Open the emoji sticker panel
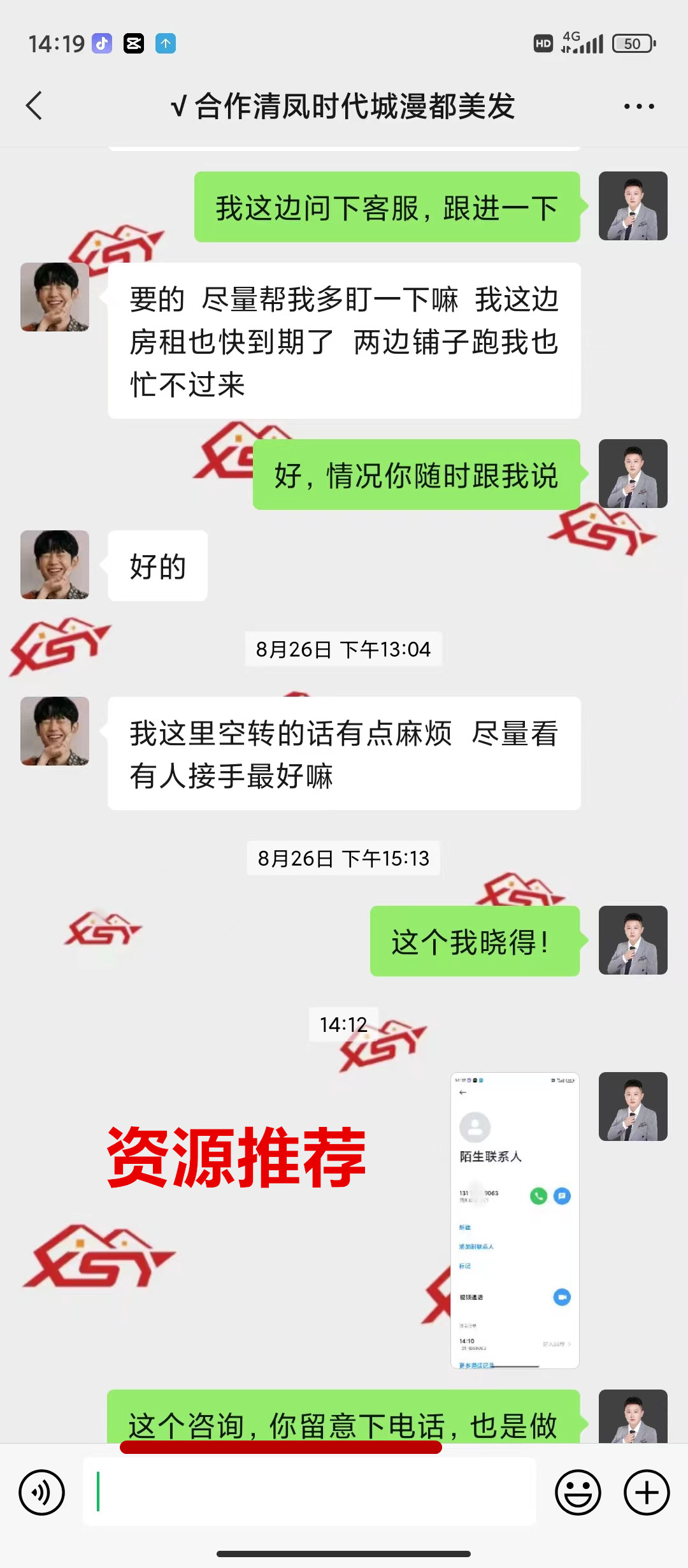This screenshot has width=688, height=1568. click(x=578, y=1493)
